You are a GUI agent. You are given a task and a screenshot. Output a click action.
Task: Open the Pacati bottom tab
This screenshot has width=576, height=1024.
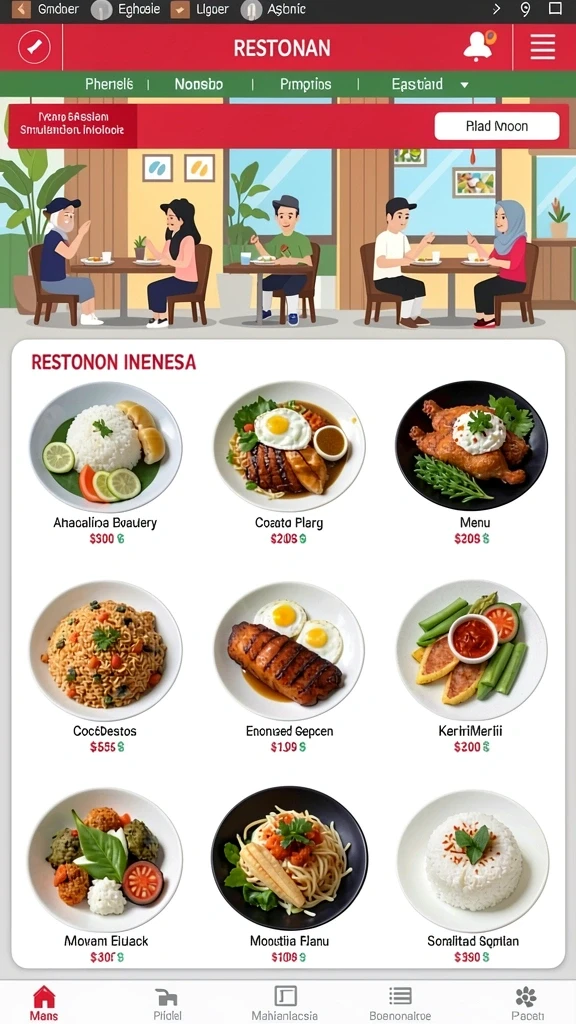(x=526, y=1003)
